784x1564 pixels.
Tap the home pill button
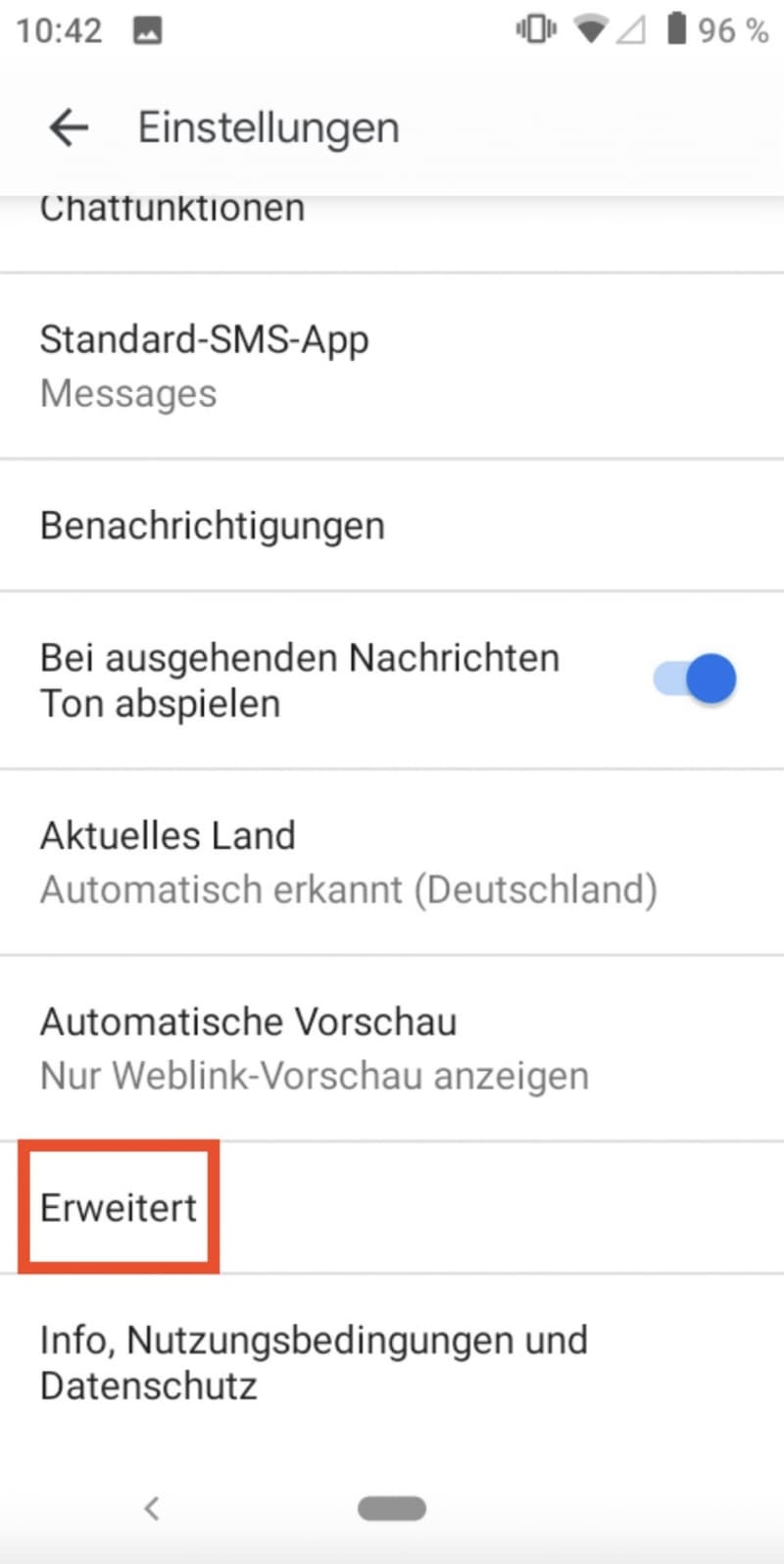[x=392, y=1508]
